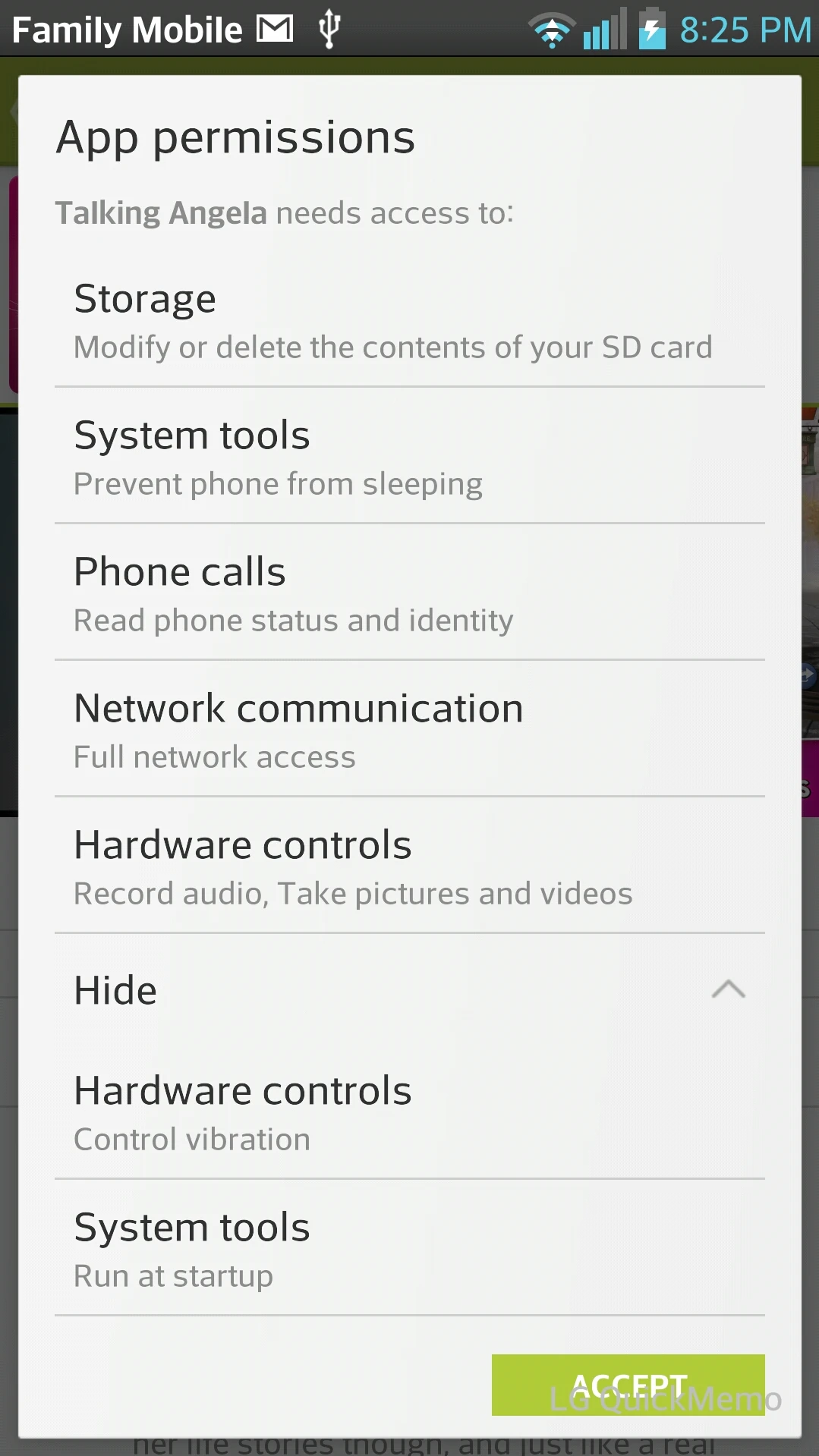
Task: Accept the app permissions
Action: pos(628,1384)
